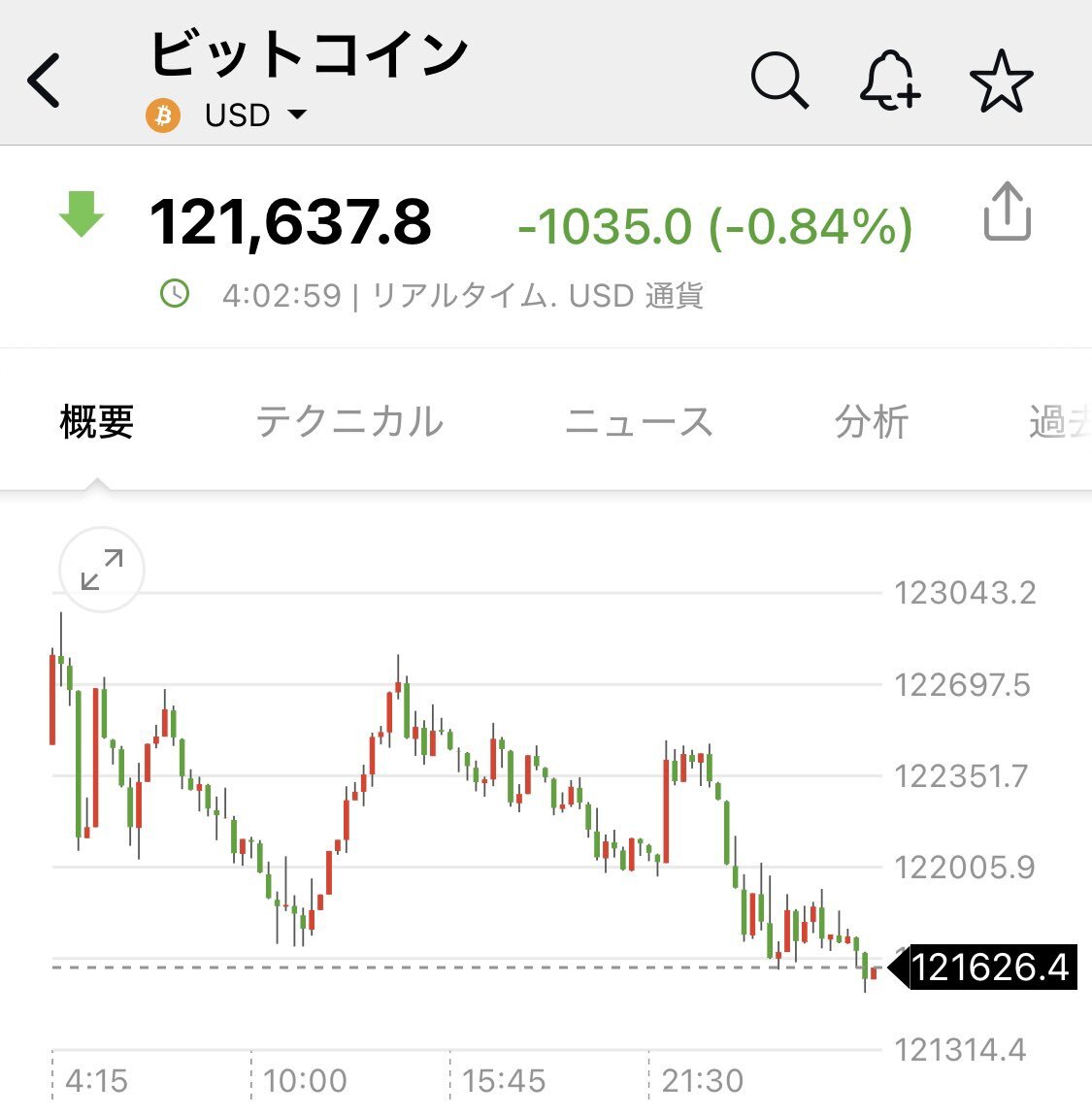Go back using the top-left arrow

point(45,80)
